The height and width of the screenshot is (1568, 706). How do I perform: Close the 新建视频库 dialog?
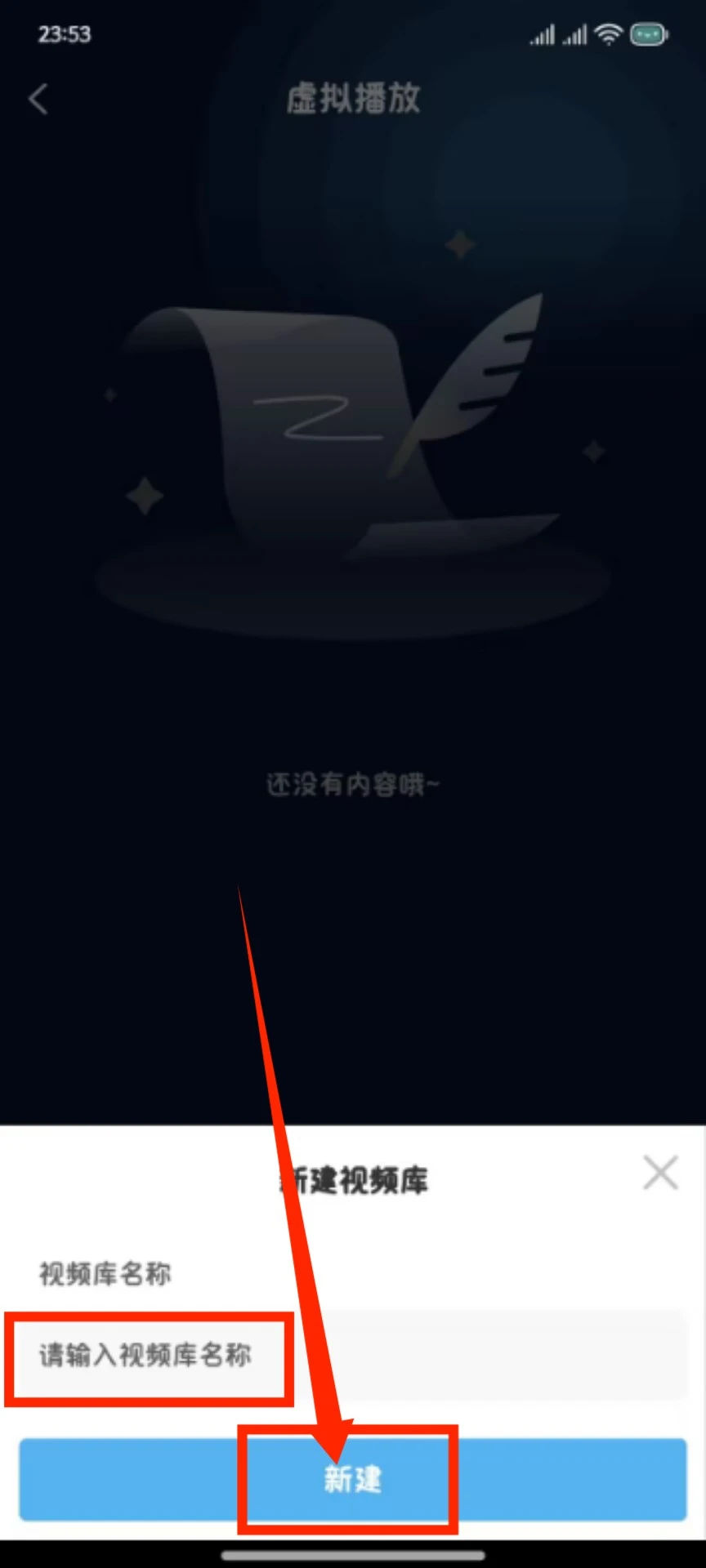click(x=660, y=1174)
